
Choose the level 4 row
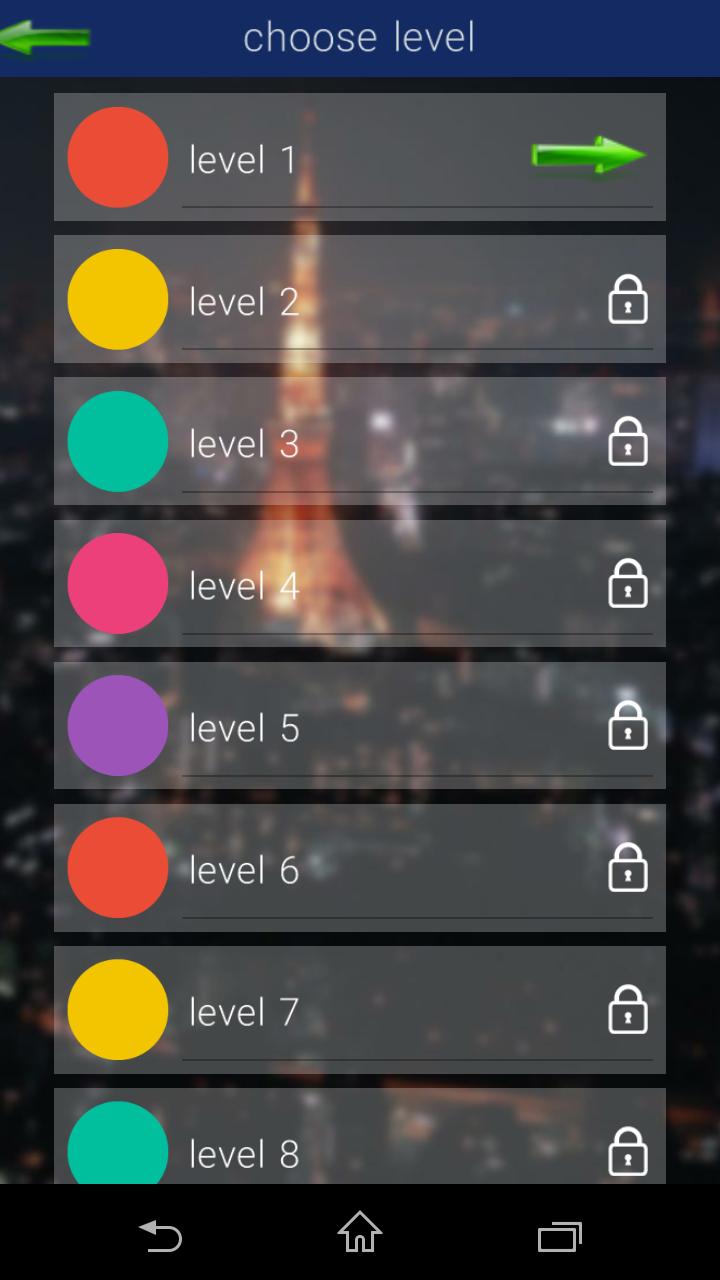(x=360, y=583)
